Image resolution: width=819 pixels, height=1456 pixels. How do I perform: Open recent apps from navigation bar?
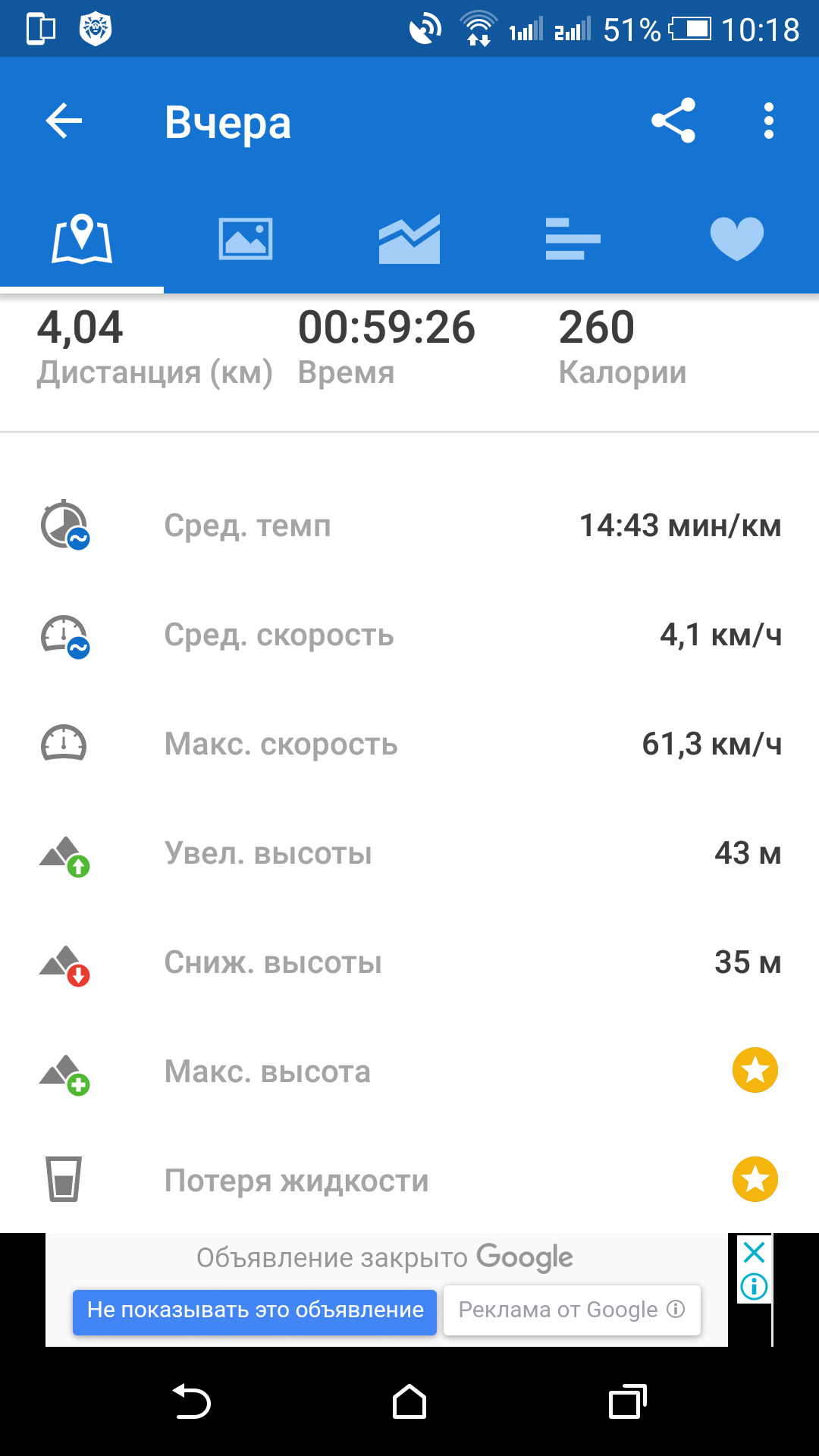tap(628, 1401)
